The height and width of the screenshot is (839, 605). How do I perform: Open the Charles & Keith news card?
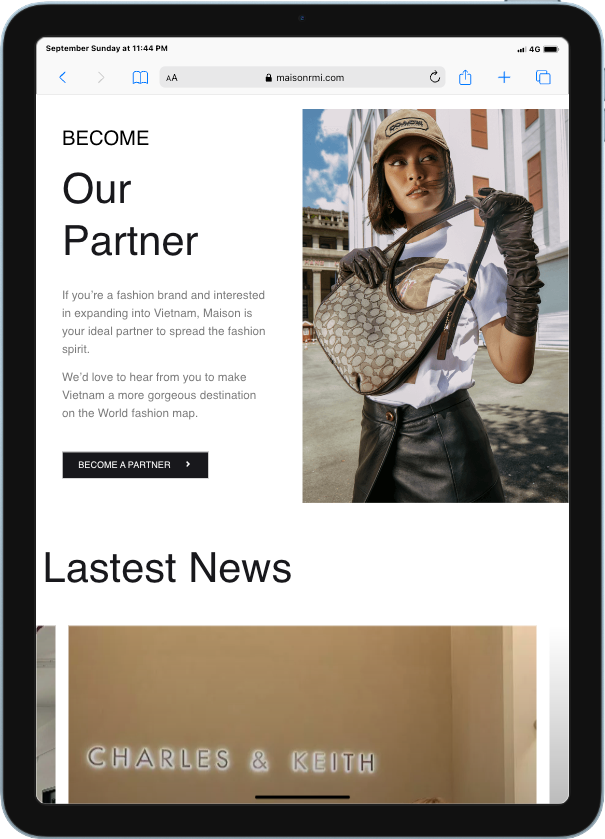pos(302,714)
